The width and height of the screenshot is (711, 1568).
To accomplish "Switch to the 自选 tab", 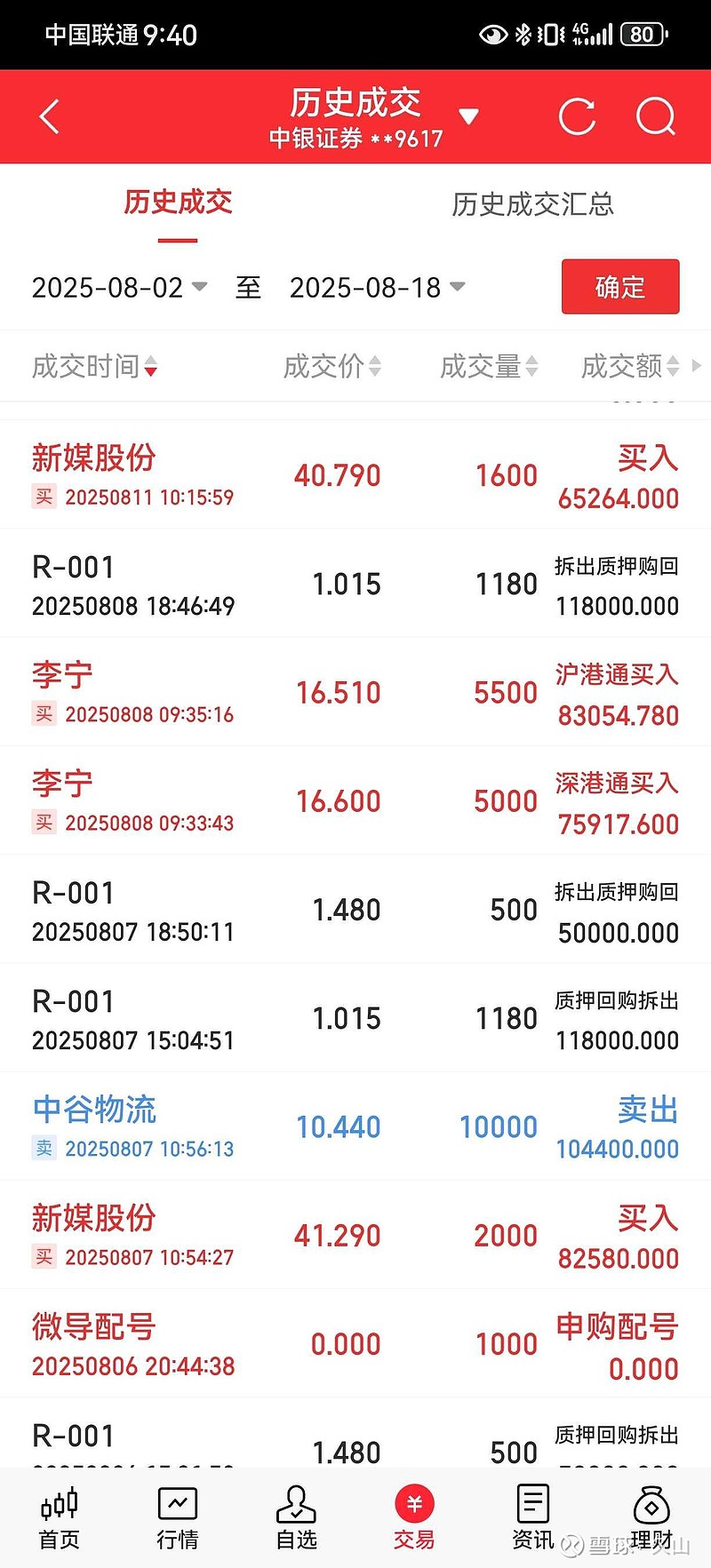I will tap(296, 1518).
